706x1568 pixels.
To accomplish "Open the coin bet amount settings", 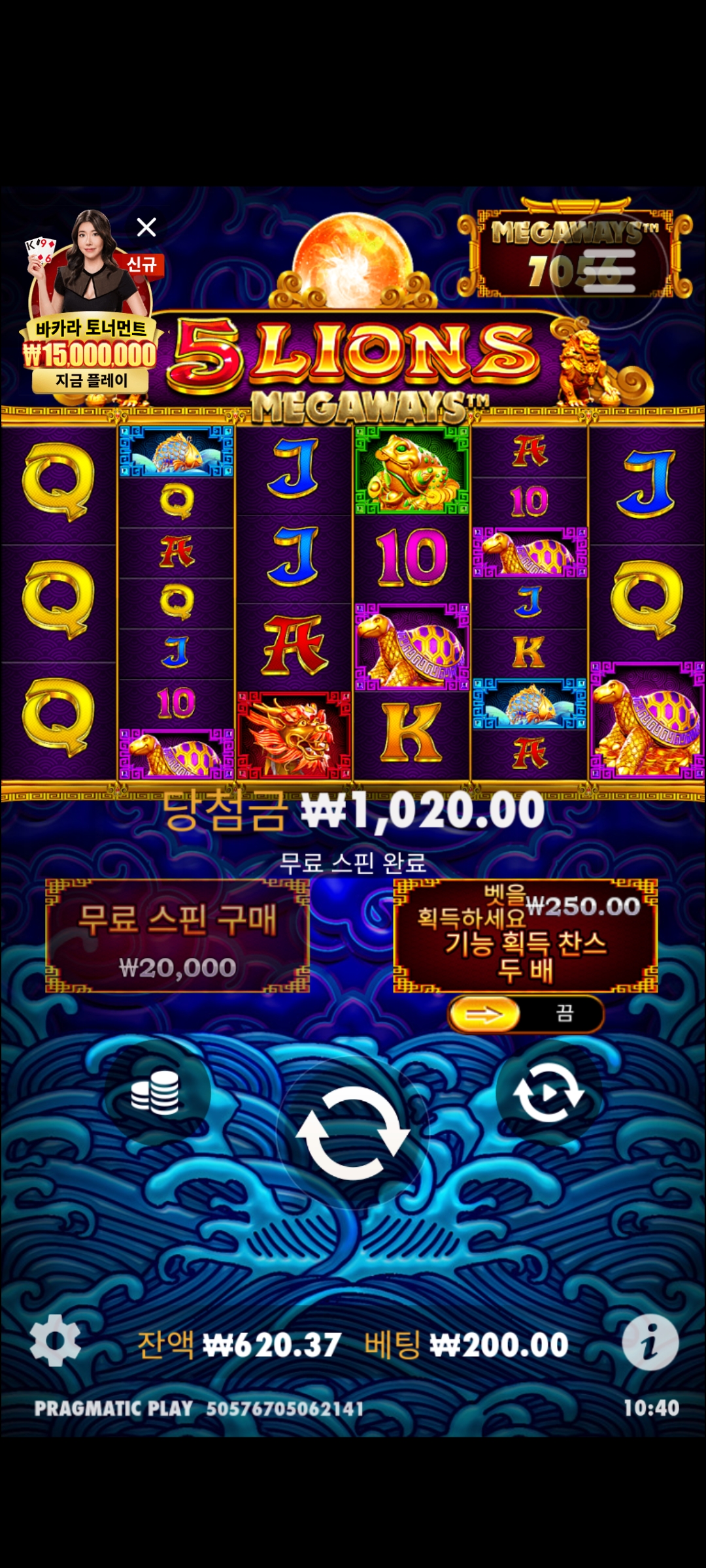I will (156, 1093).
